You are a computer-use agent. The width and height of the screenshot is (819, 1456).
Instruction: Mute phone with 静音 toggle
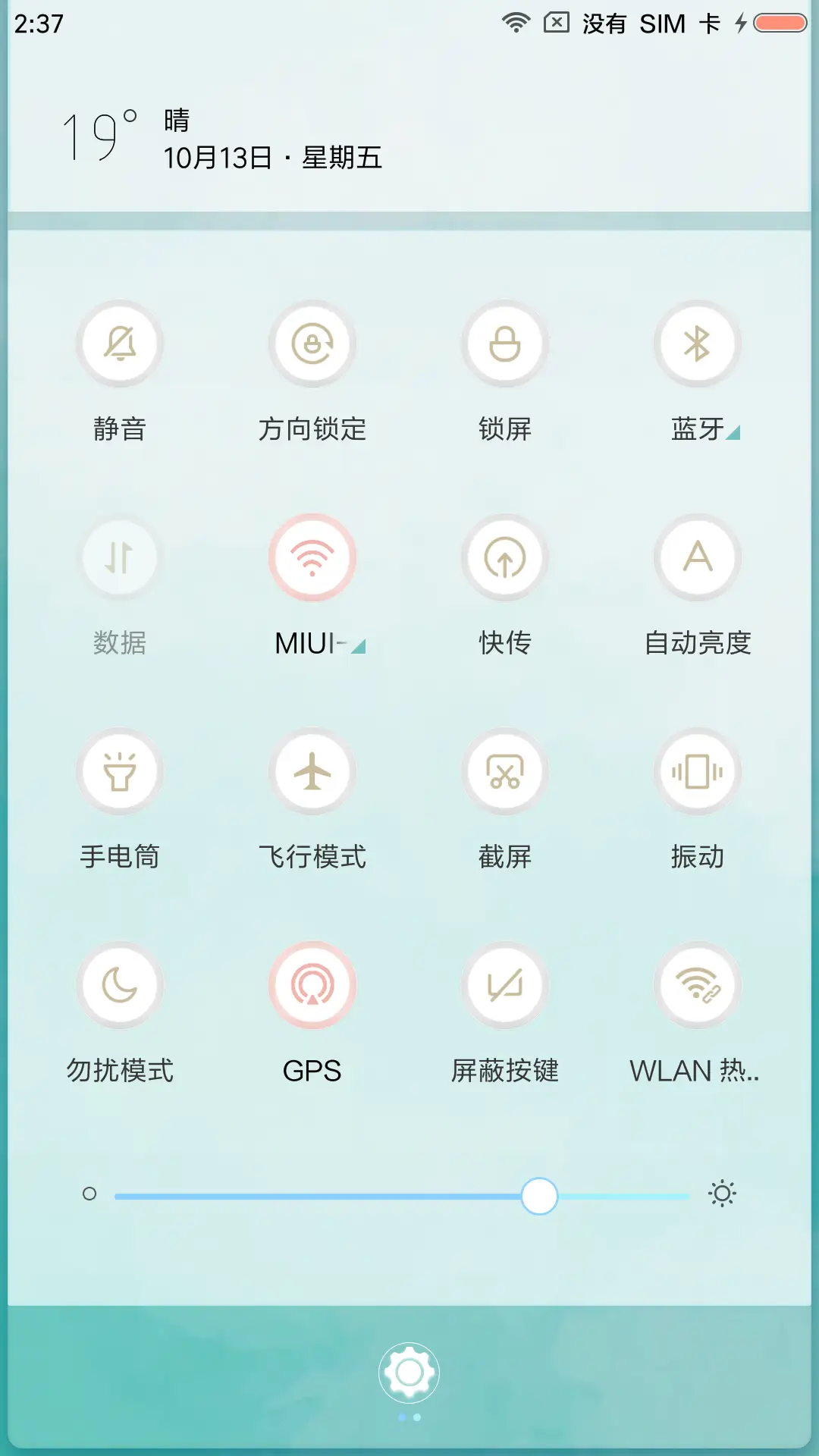tap(119, 344)
